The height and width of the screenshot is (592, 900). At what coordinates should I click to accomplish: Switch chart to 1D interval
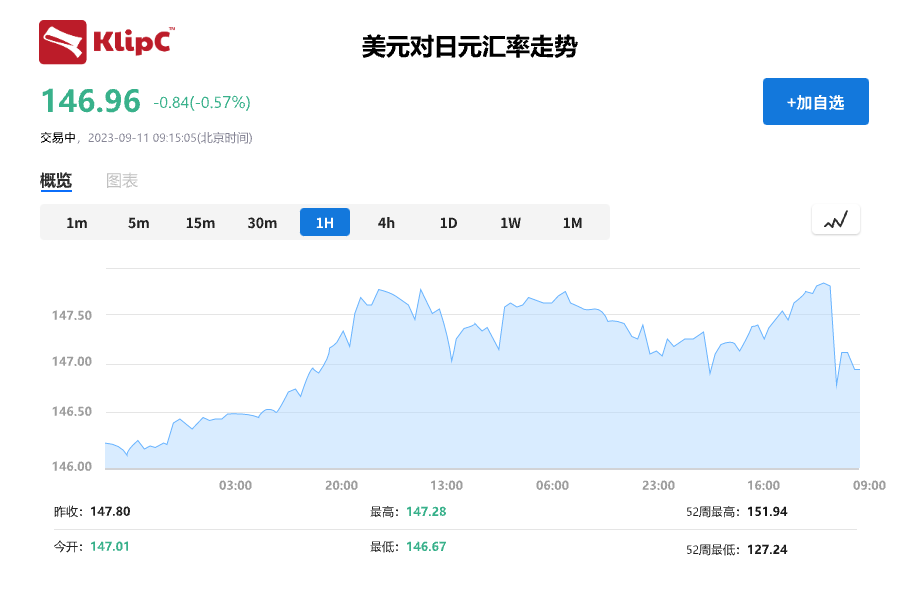[448, 223]
